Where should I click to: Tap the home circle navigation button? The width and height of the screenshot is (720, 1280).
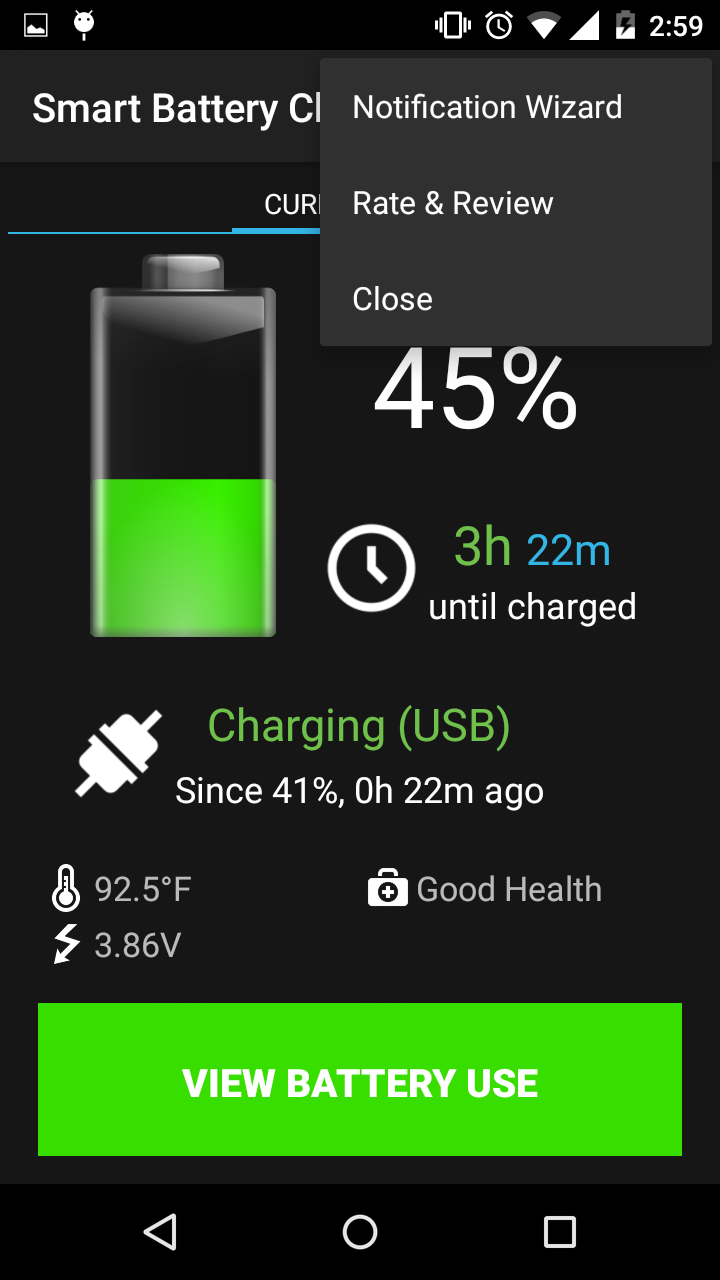tap(360, 1232)
